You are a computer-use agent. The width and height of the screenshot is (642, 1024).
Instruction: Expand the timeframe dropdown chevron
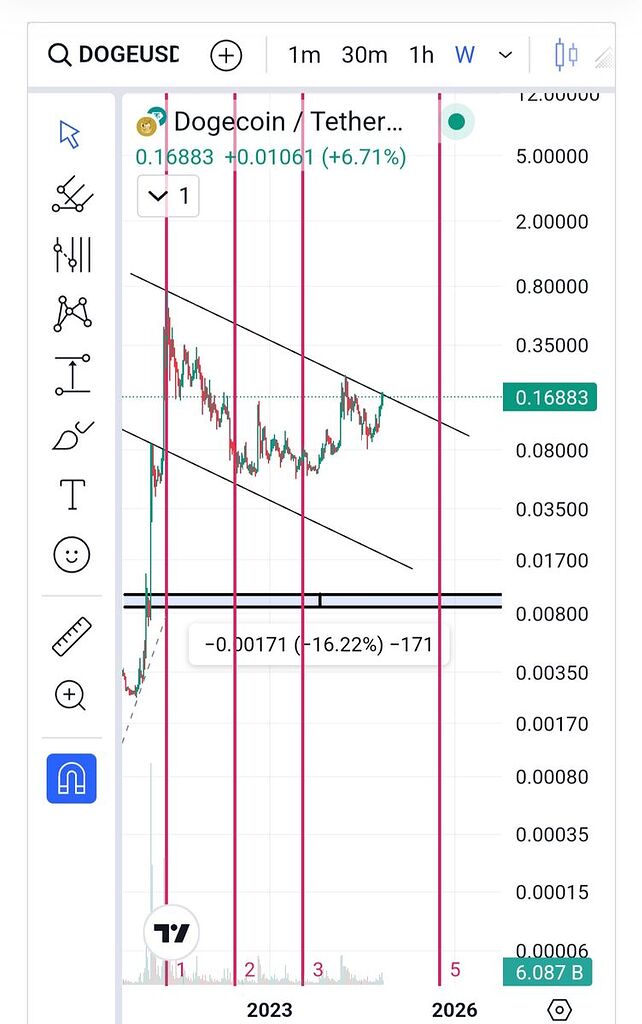pos(505,55)
